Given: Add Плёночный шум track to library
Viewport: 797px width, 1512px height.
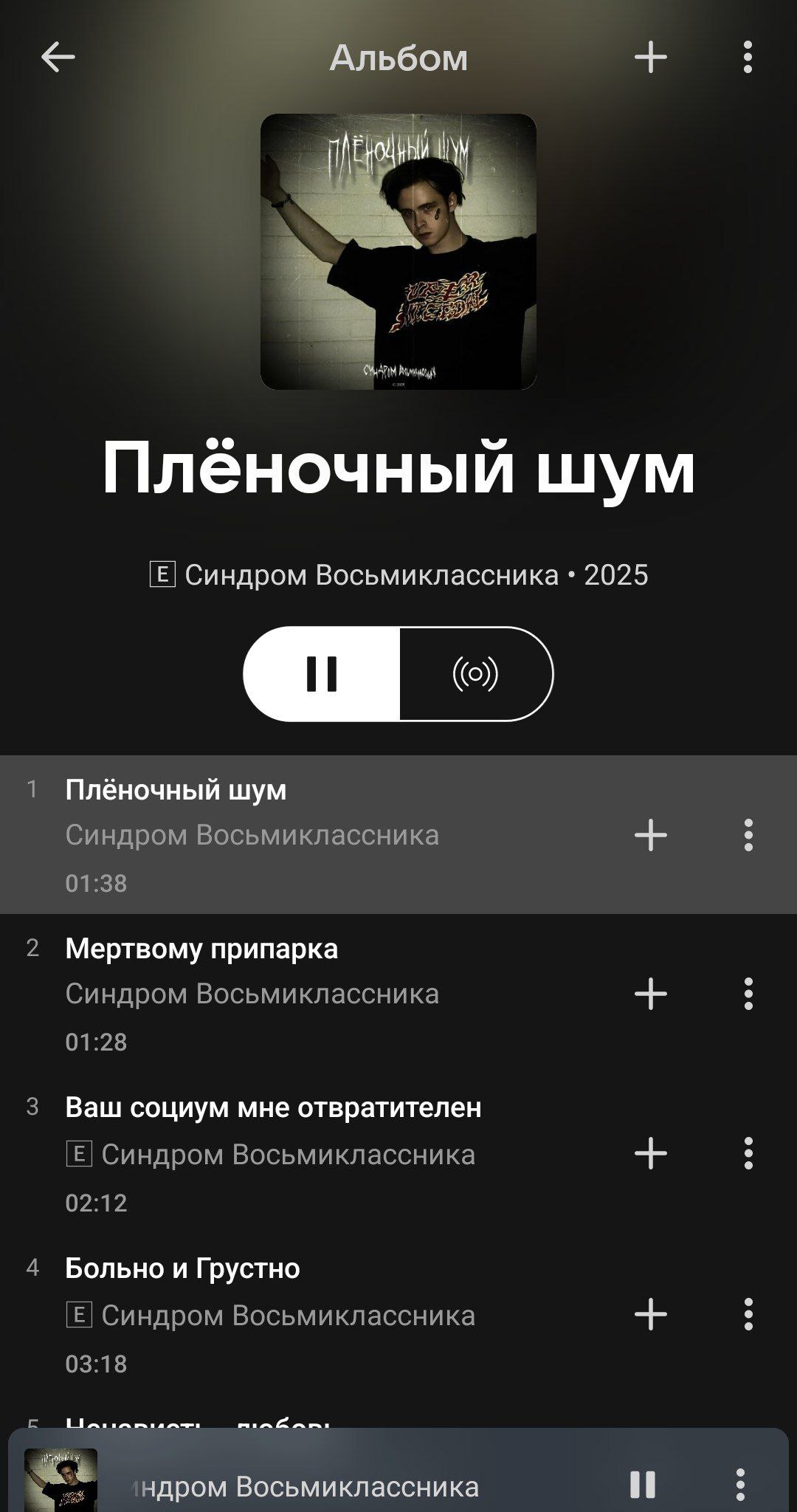Looking at the screenshot, I should click(x=650, y=836).
